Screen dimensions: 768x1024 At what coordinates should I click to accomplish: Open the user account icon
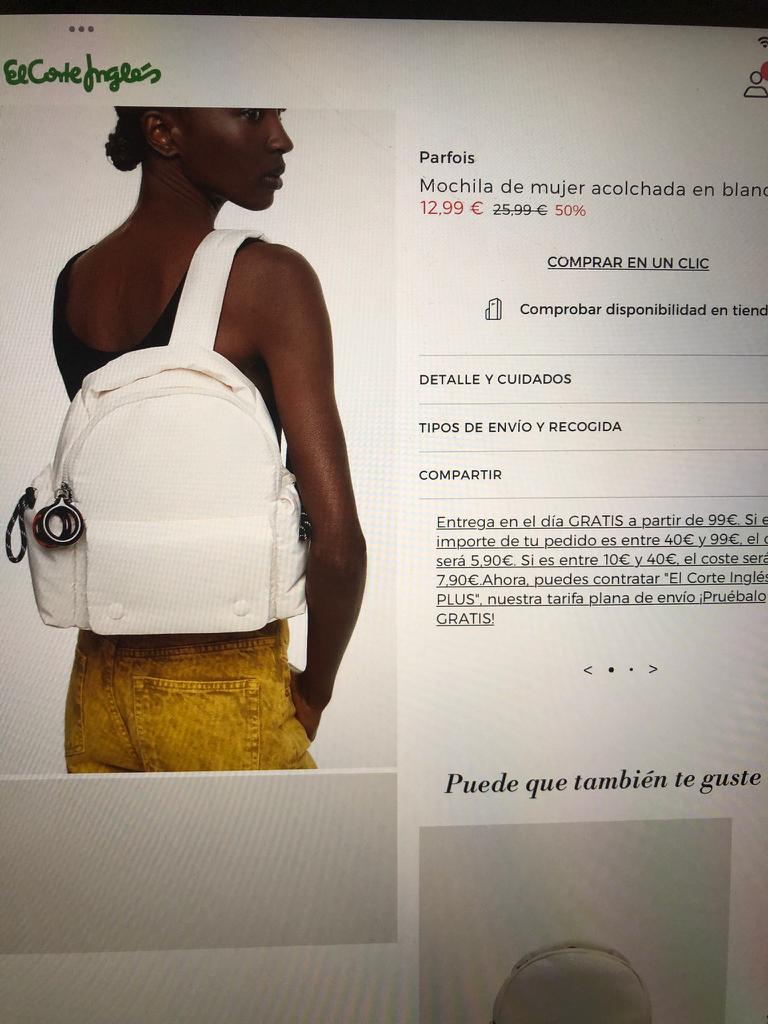click(x=756, y=84)
